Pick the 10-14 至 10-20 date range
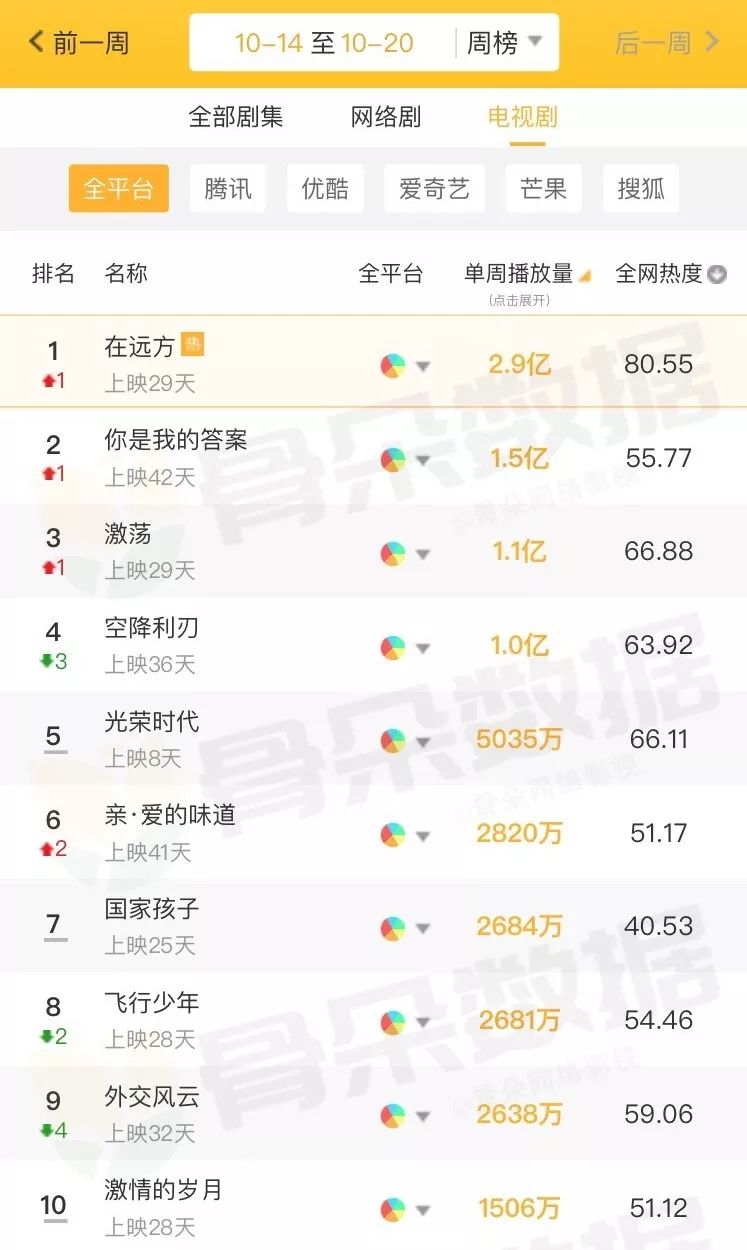 coord(322,43)
